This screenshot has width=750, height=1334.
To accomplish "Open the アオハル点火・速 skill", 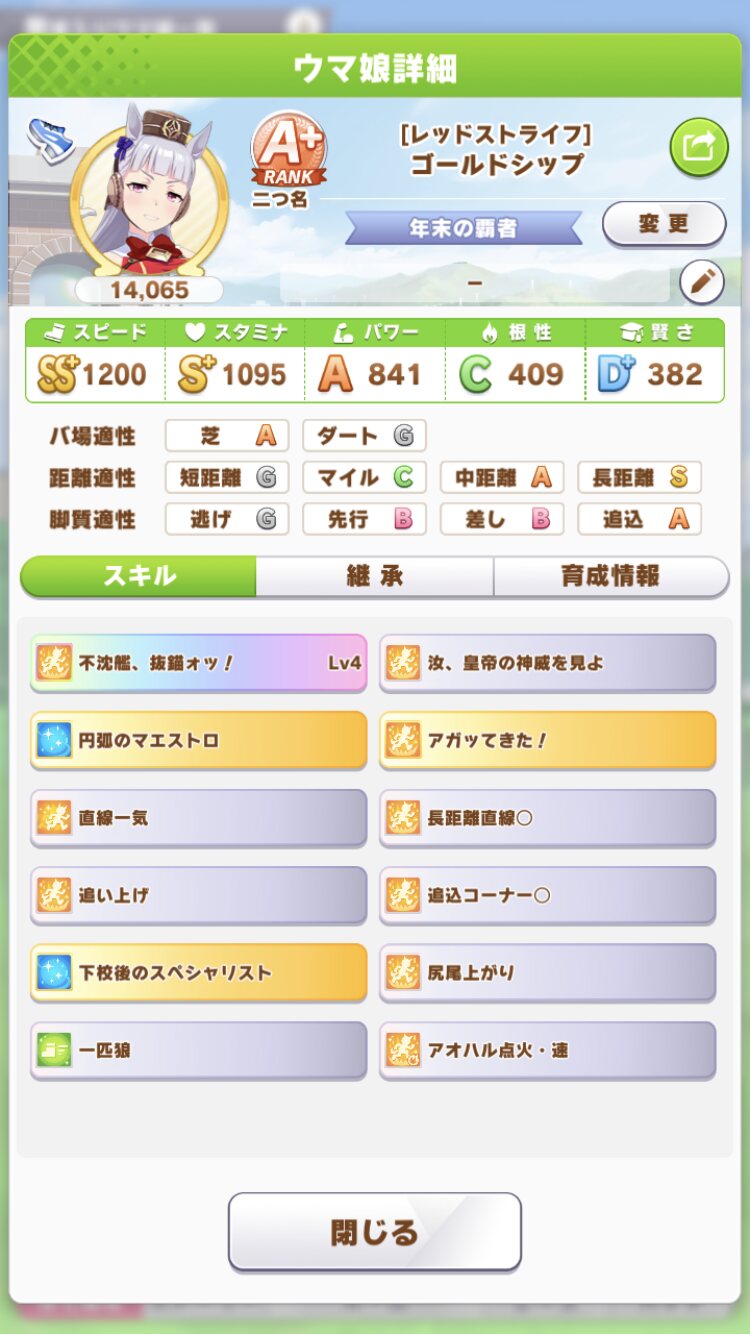I will [x=547, y=1050].
